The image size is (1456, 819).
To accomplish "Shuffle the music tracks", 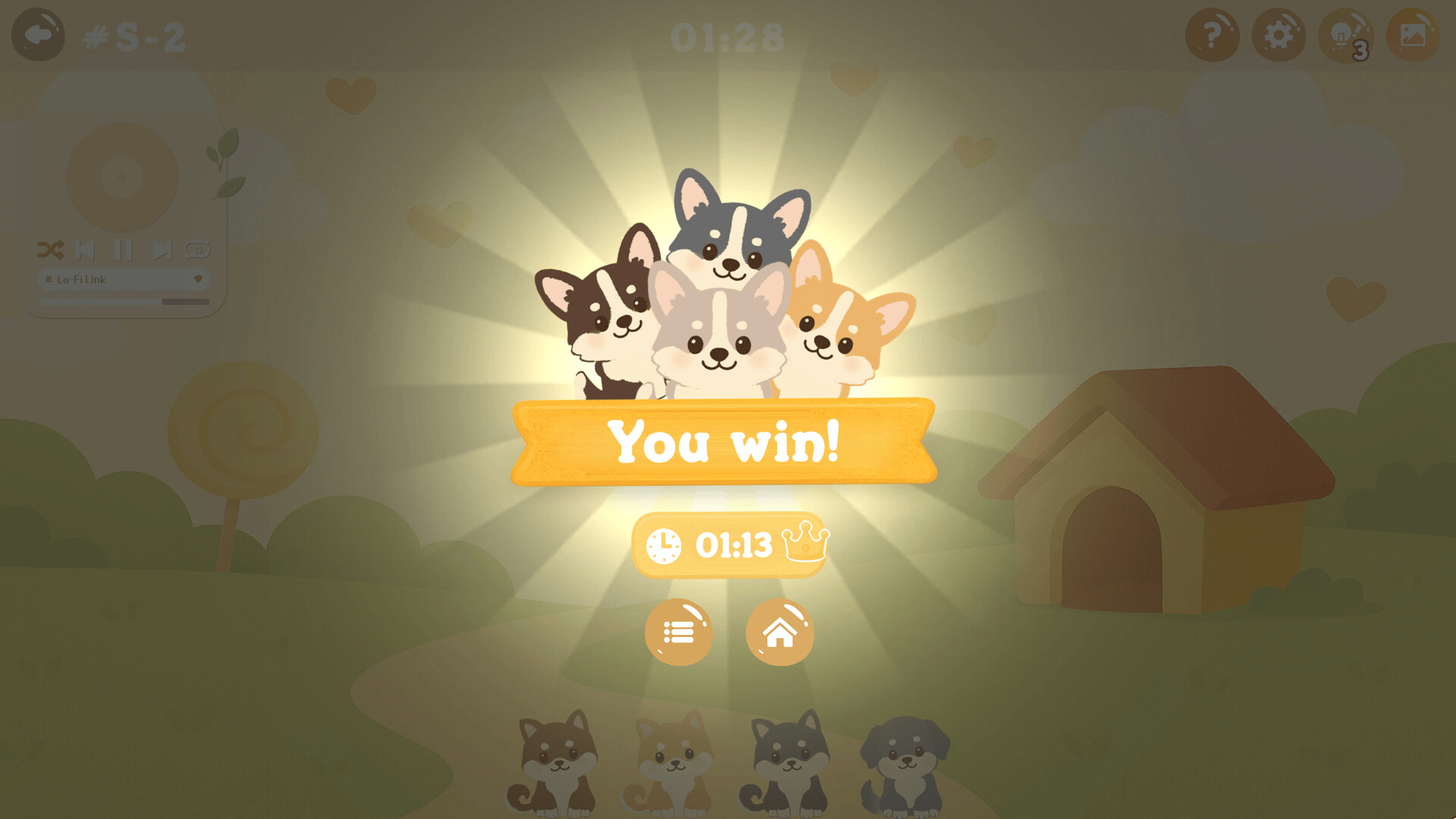I will tap(50, 249).
